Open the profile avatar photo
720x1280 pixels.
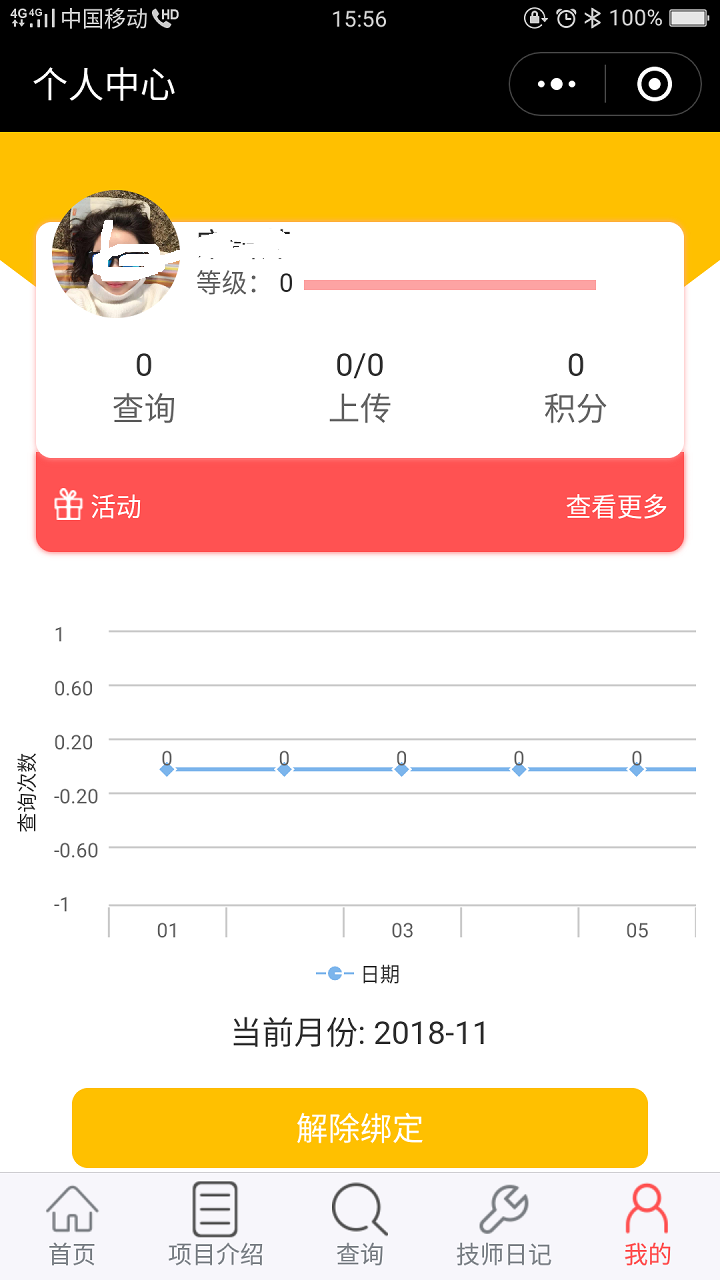pyautogui.click(x=116, y=254)
